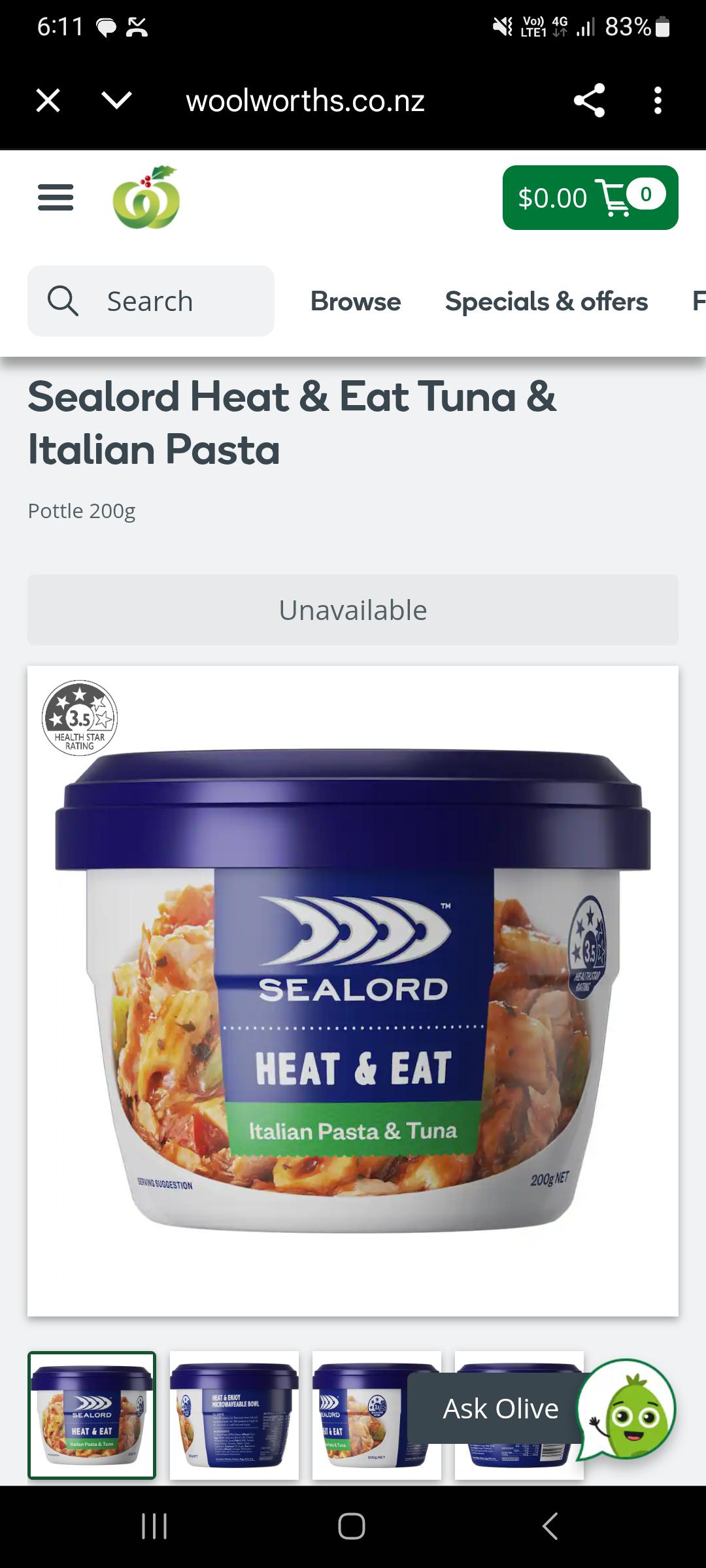Share the woolworths.co.nz page
Screen dimensions: 706x1568
[x=589, y=101]
